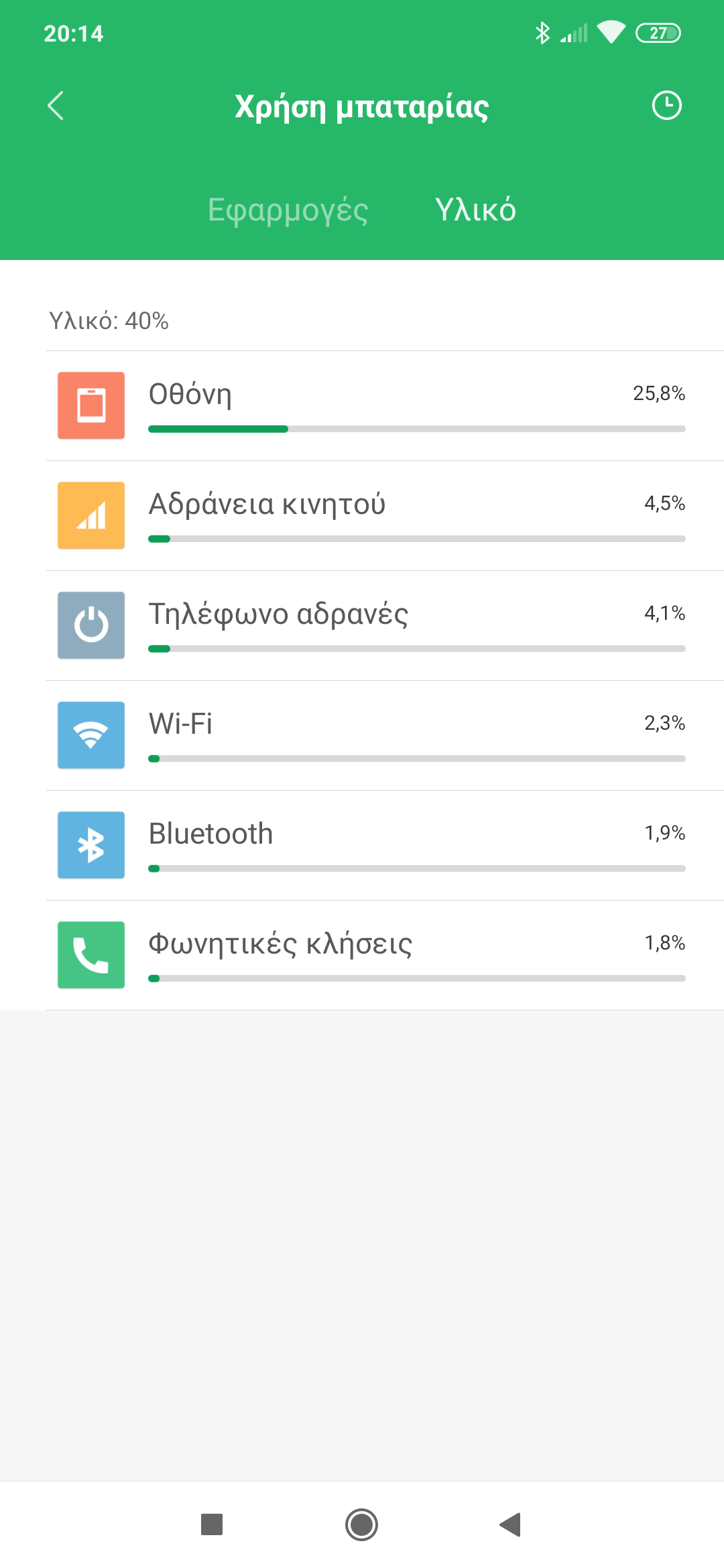The width and height of the screenshot is (724, 1568).
Task: Open Wi-Fi battery usage details
Action: point(385,736)
